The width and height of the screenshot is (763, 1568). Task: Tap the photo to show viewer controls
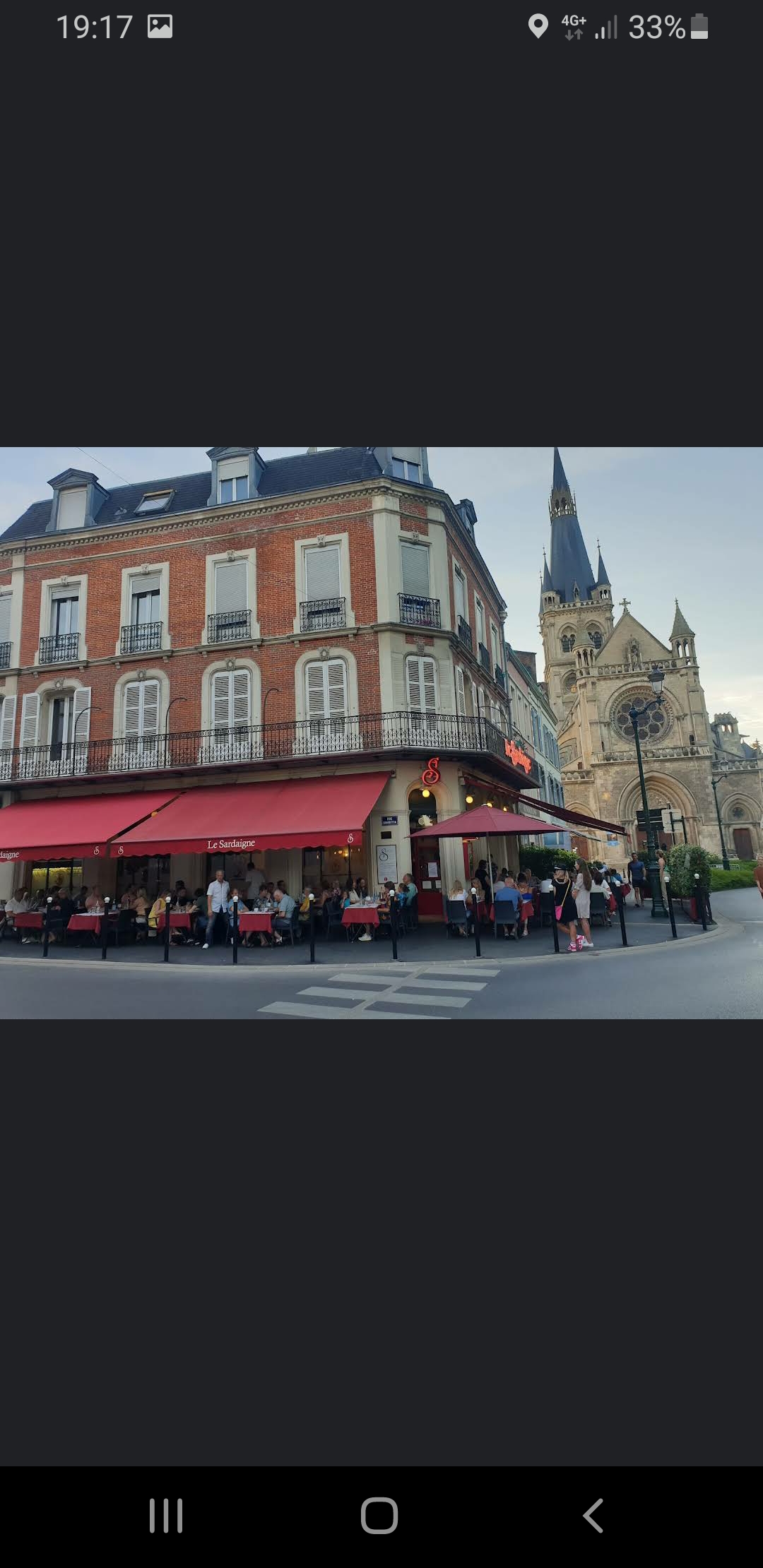click(381, 732)
